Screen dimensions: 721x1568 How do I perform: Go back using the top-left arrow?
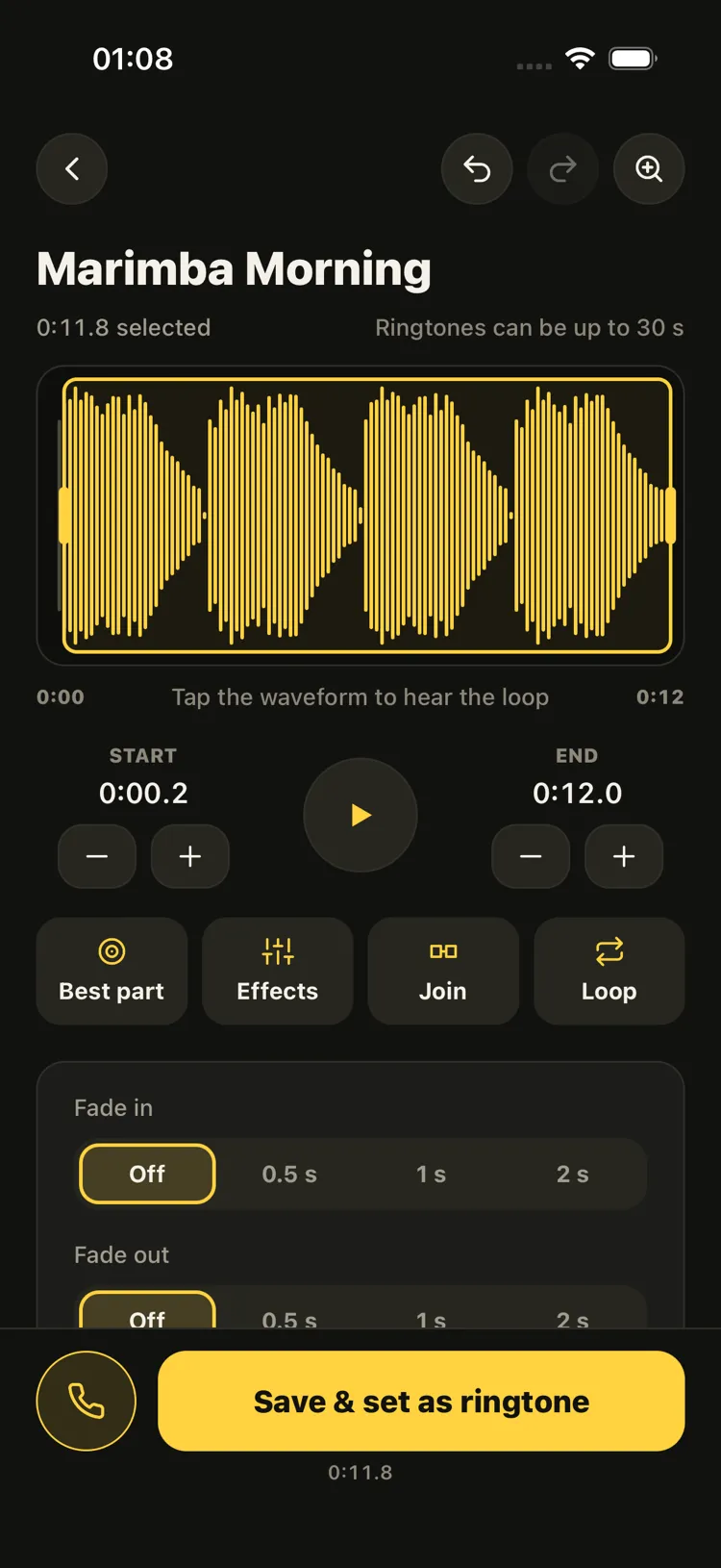click(x=72, y=169)
